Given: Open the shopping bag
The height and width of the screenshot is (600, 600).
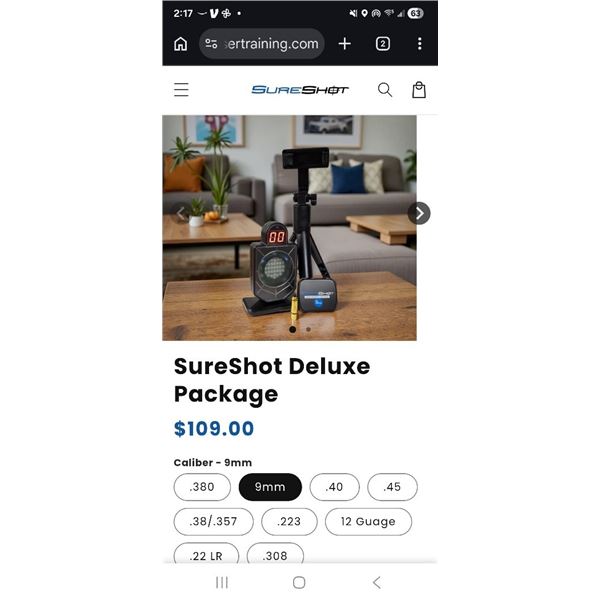Looking at the screenshot, I should [419, 90].
